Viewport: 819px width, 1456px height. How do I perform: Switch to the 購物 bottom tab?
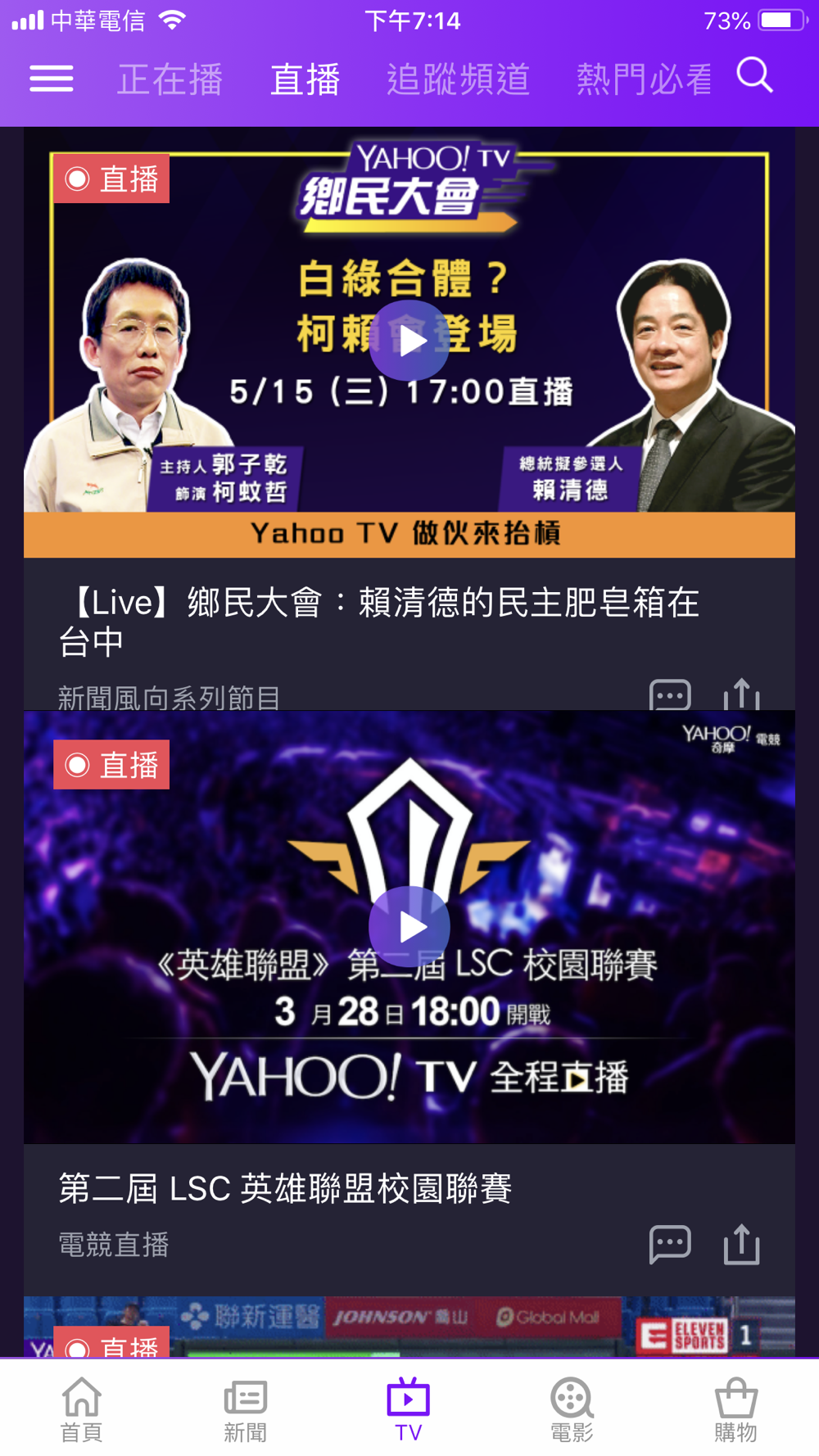(x=735, y=1409)
